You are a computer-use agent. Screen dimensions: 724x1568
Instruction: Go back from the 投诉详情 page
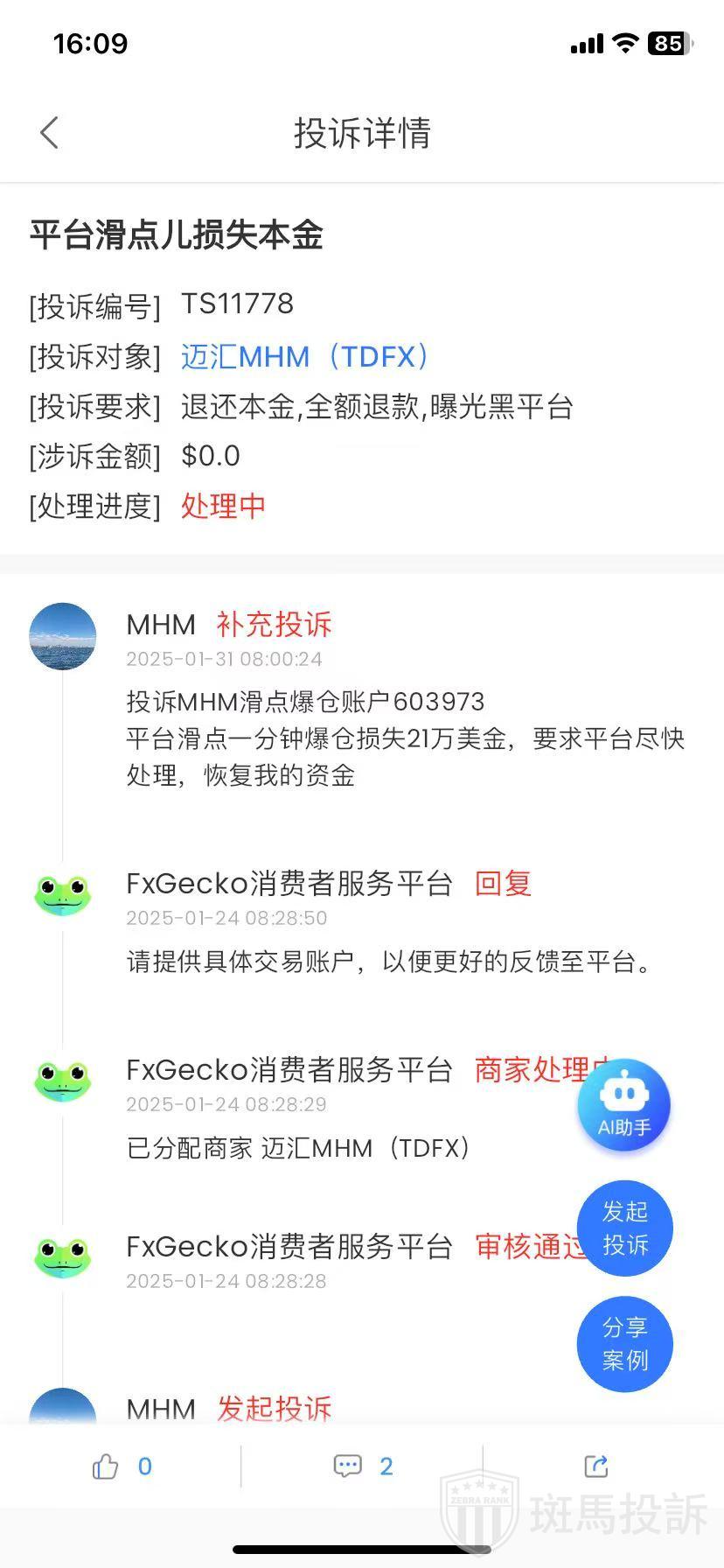49,133
